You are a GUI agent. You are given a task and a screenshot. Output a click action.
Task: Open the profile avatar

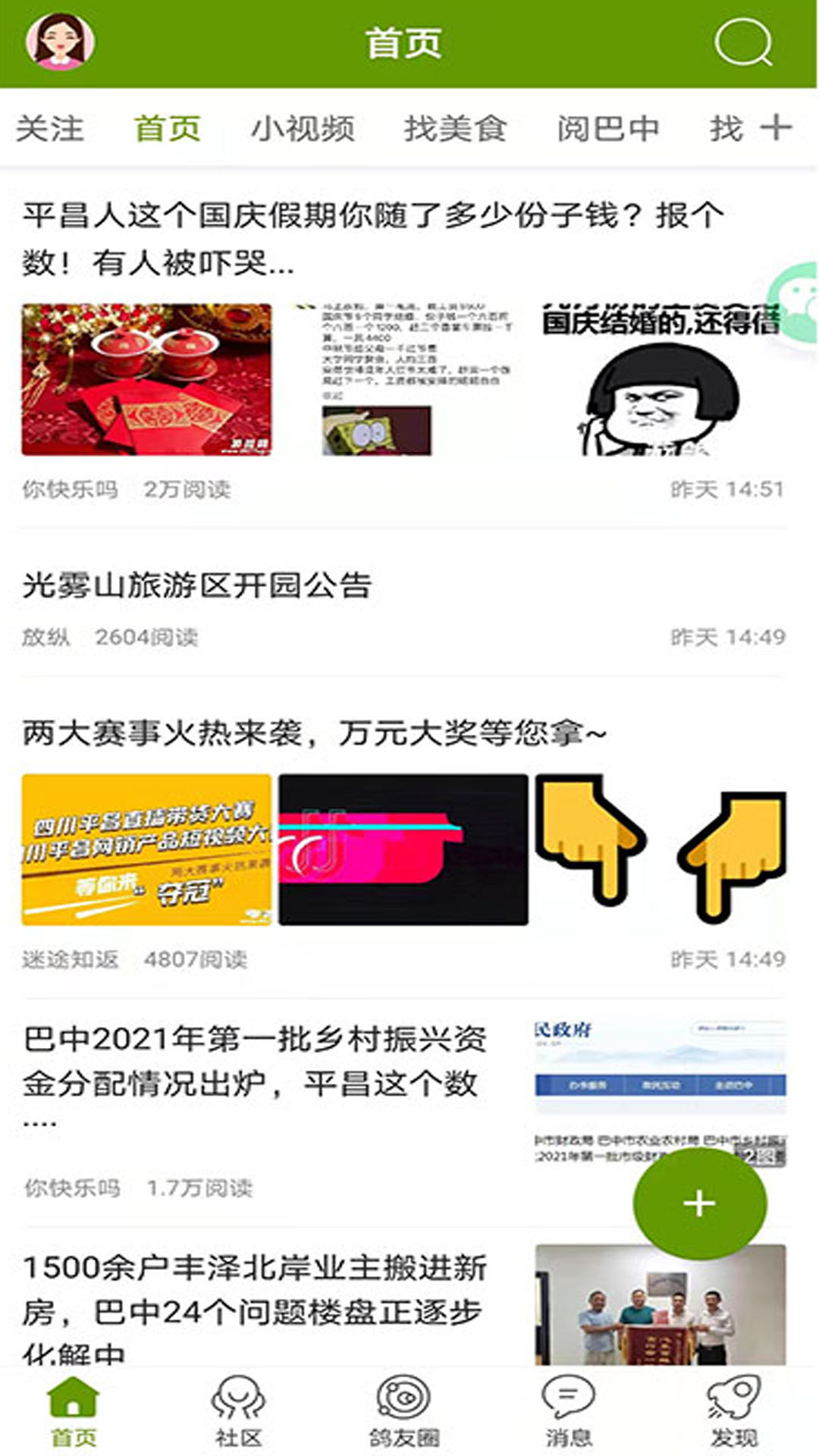(60, 42)
